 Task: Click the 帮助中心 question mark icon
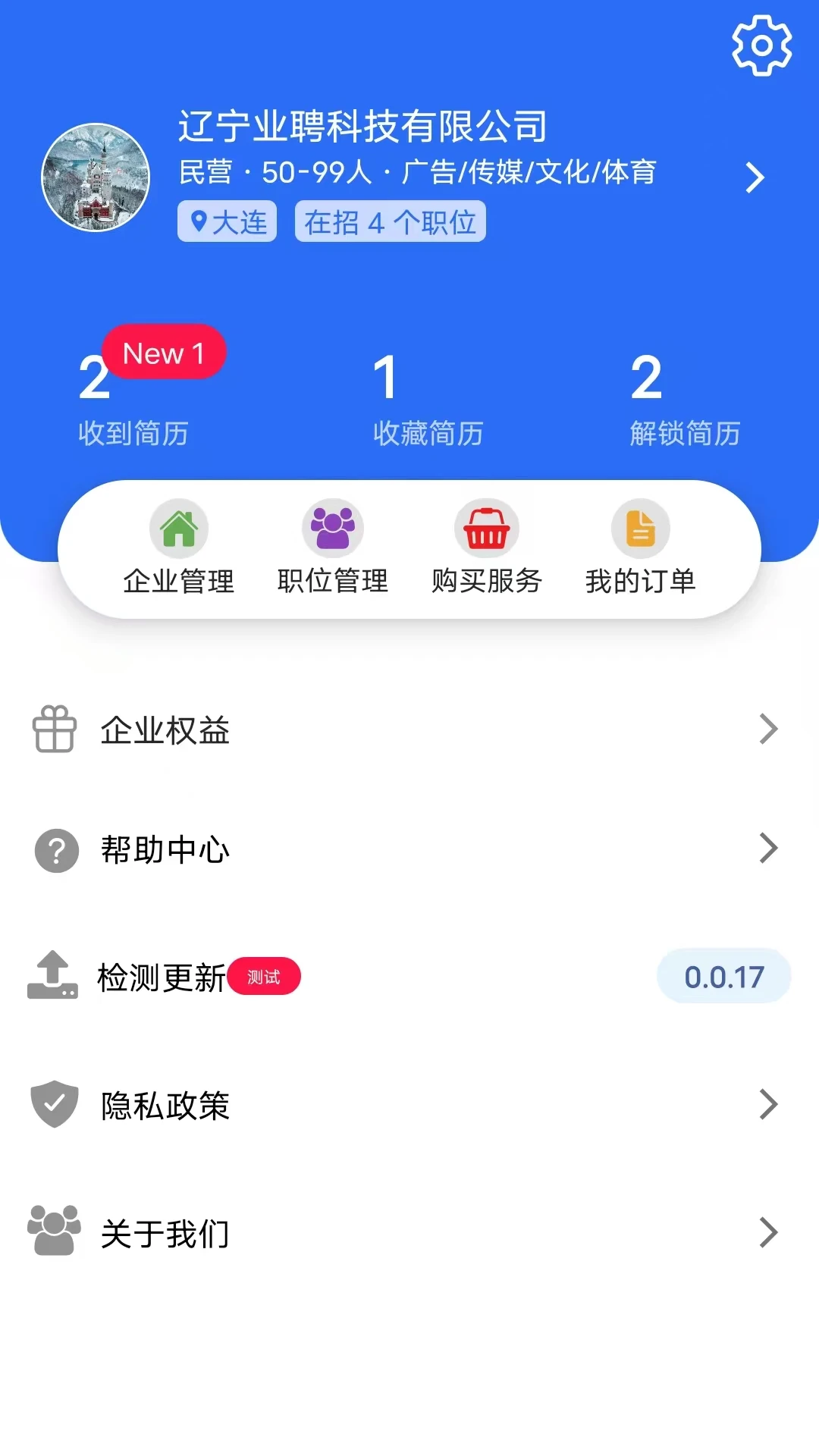pos(53,850)
